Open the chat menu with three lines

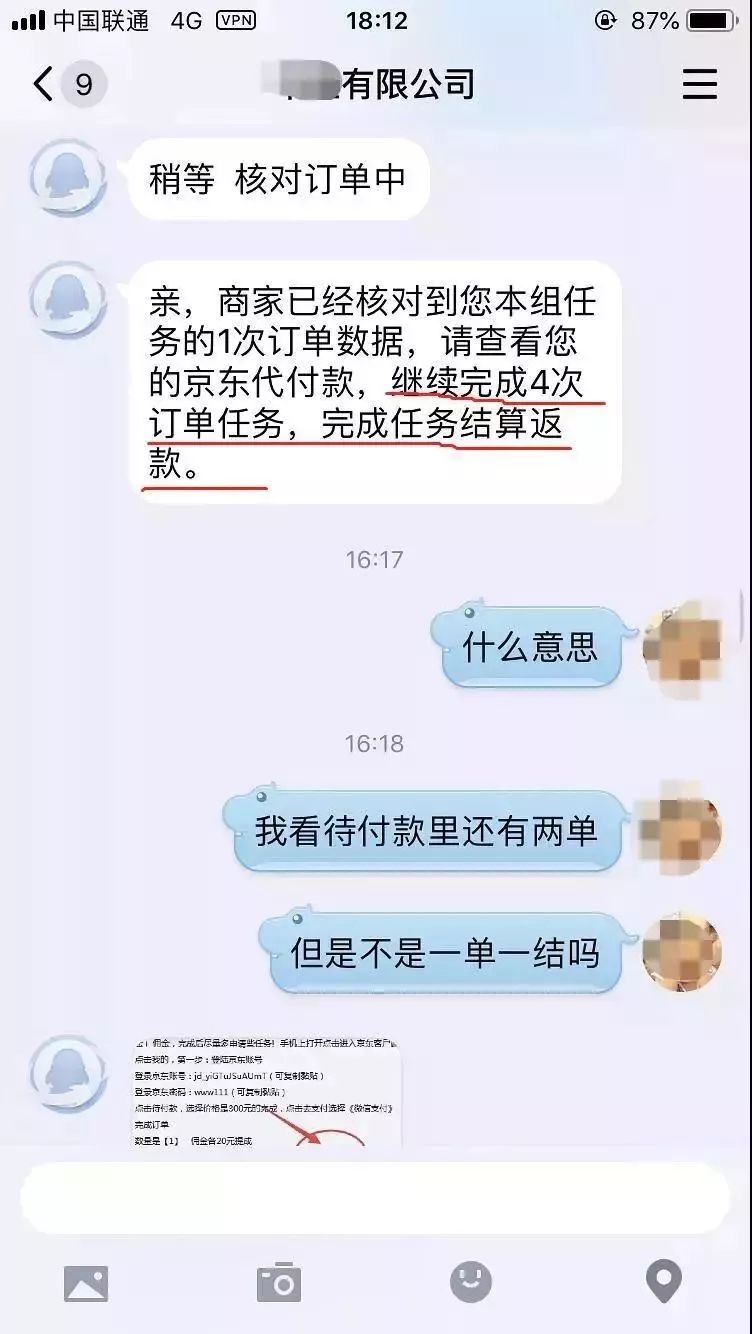(699, 84)
